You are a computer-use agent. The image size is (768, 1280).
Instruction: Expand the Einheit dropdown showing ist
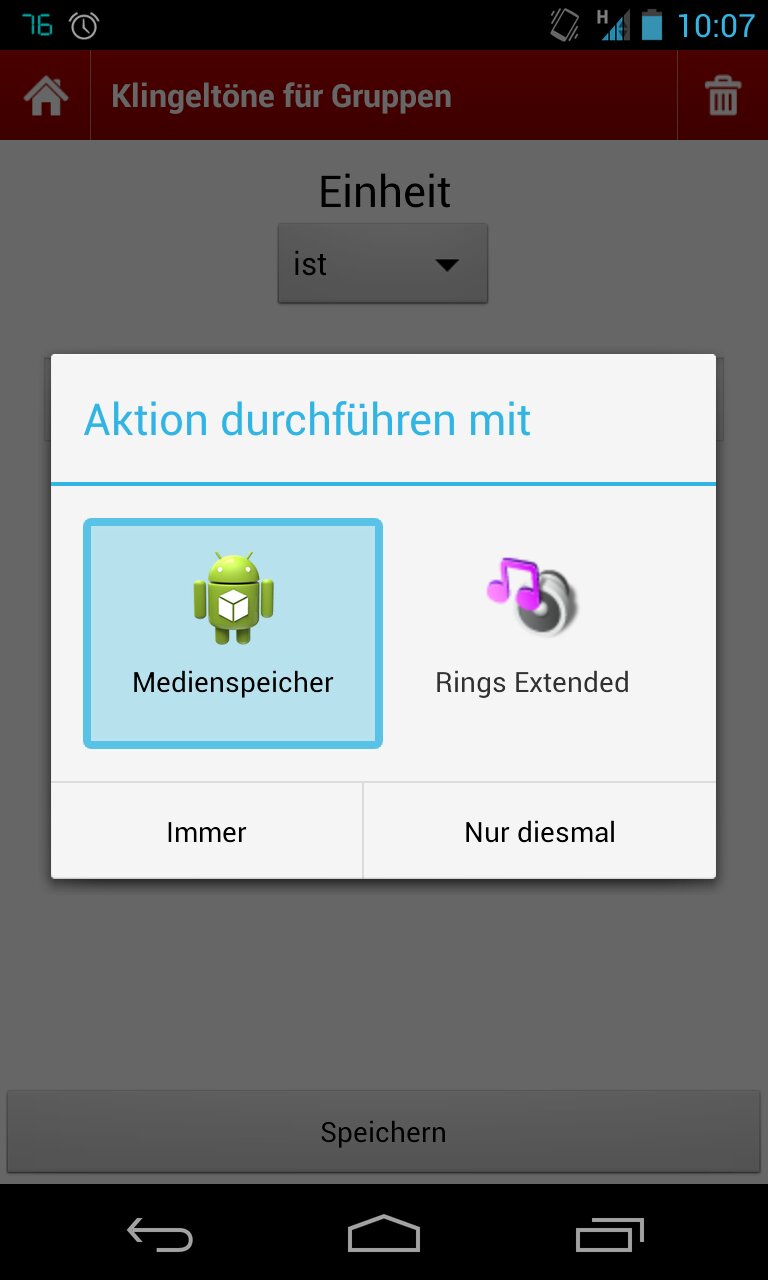pos(383,264)
